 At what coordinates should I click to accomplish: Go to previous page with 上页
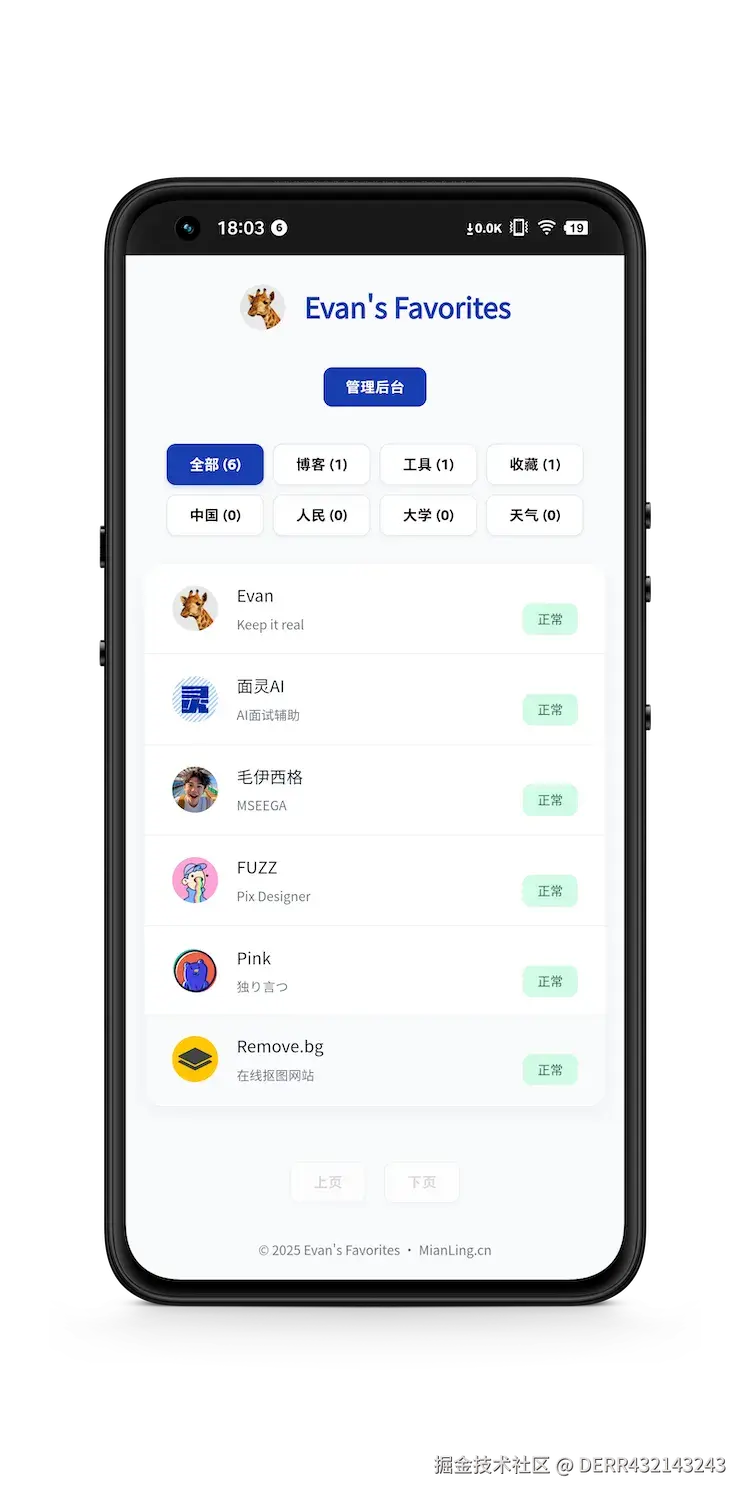coord(328,1182)
